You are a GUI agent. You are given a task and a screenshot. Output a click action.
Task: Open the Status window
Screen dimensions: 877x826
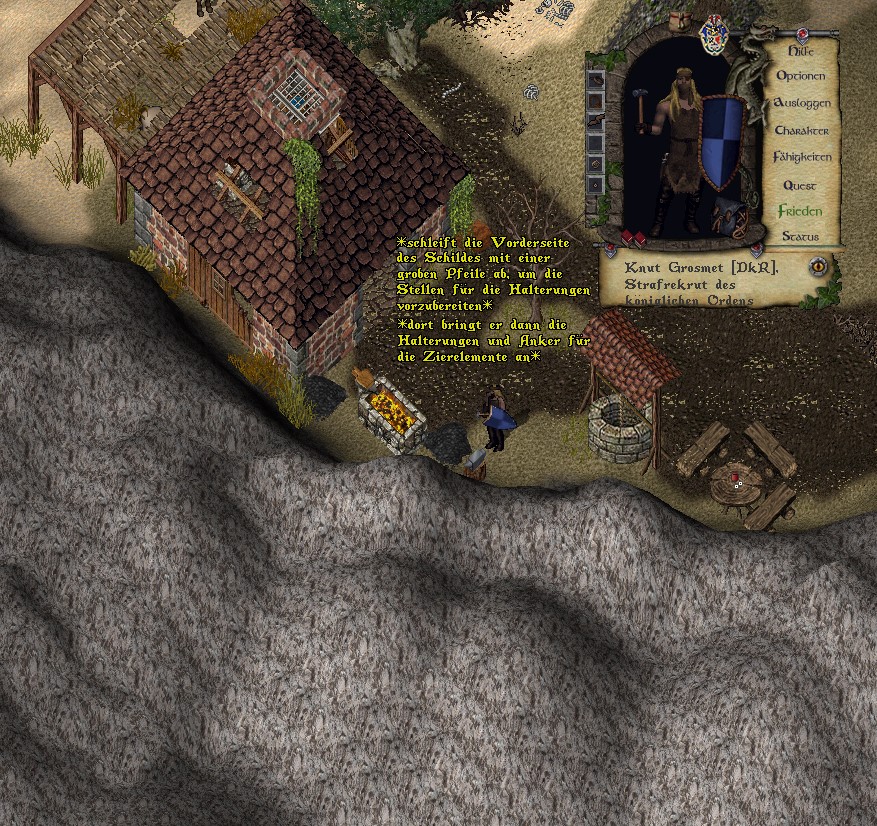(800, 237)
